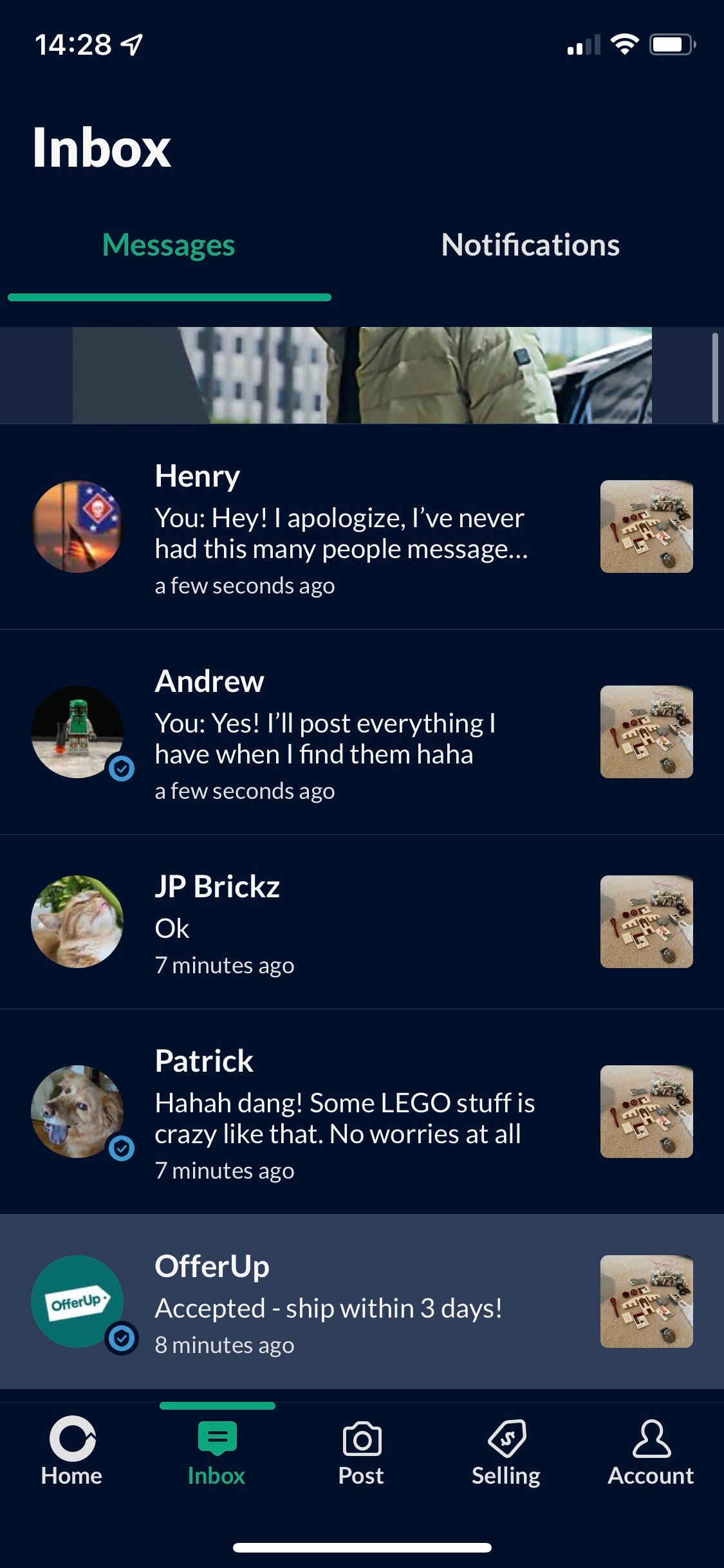Open the Post camera tab
Viewport: 724px width, 1568px height.
click(x=361, y=1451)
